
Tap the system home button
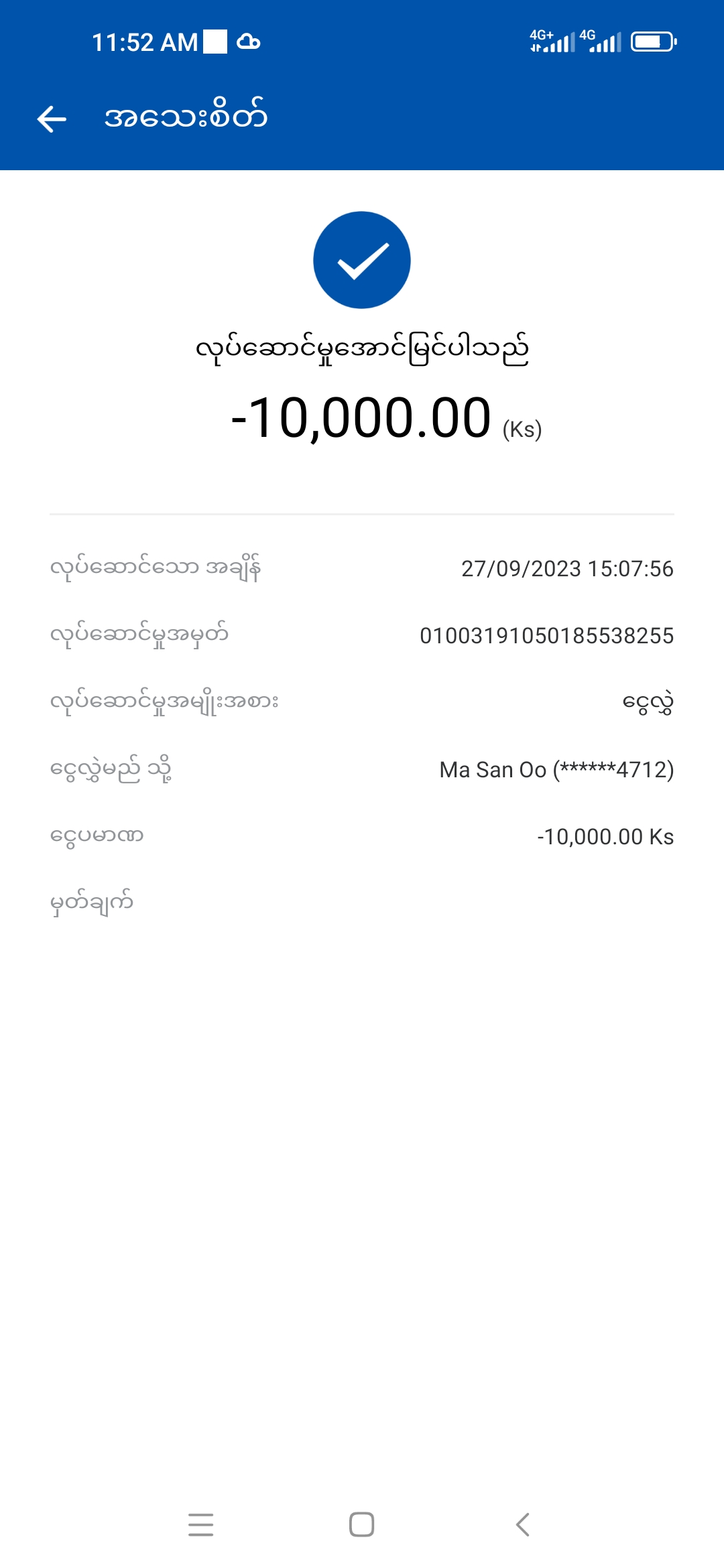[361, 1524]
